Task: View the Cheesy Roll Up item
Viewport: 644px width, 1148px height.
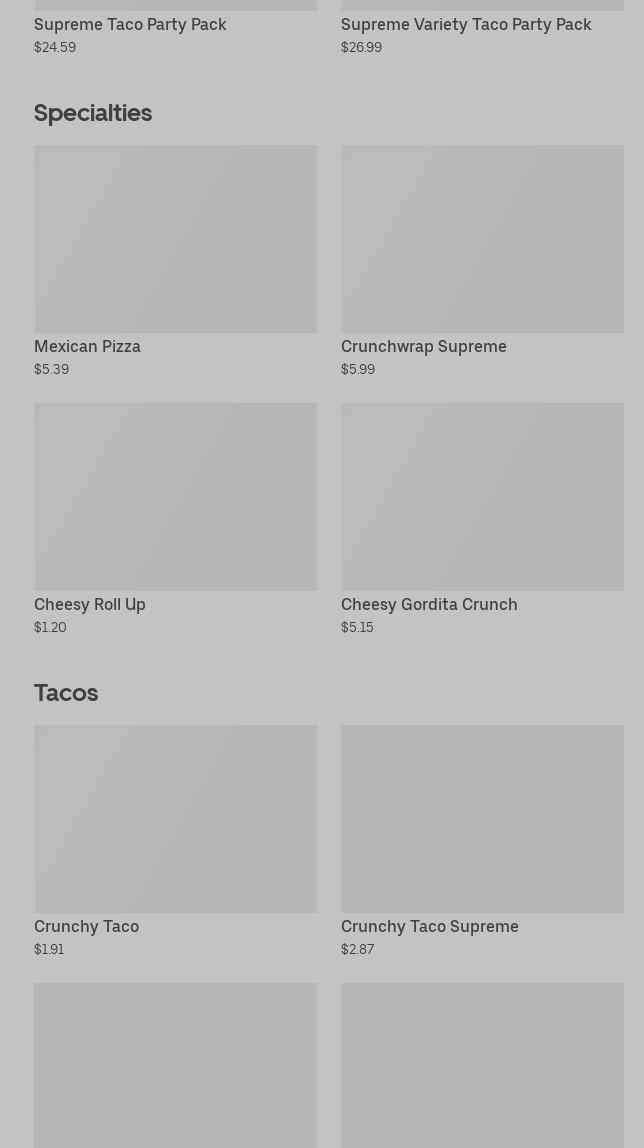Action: click(176, 519)
